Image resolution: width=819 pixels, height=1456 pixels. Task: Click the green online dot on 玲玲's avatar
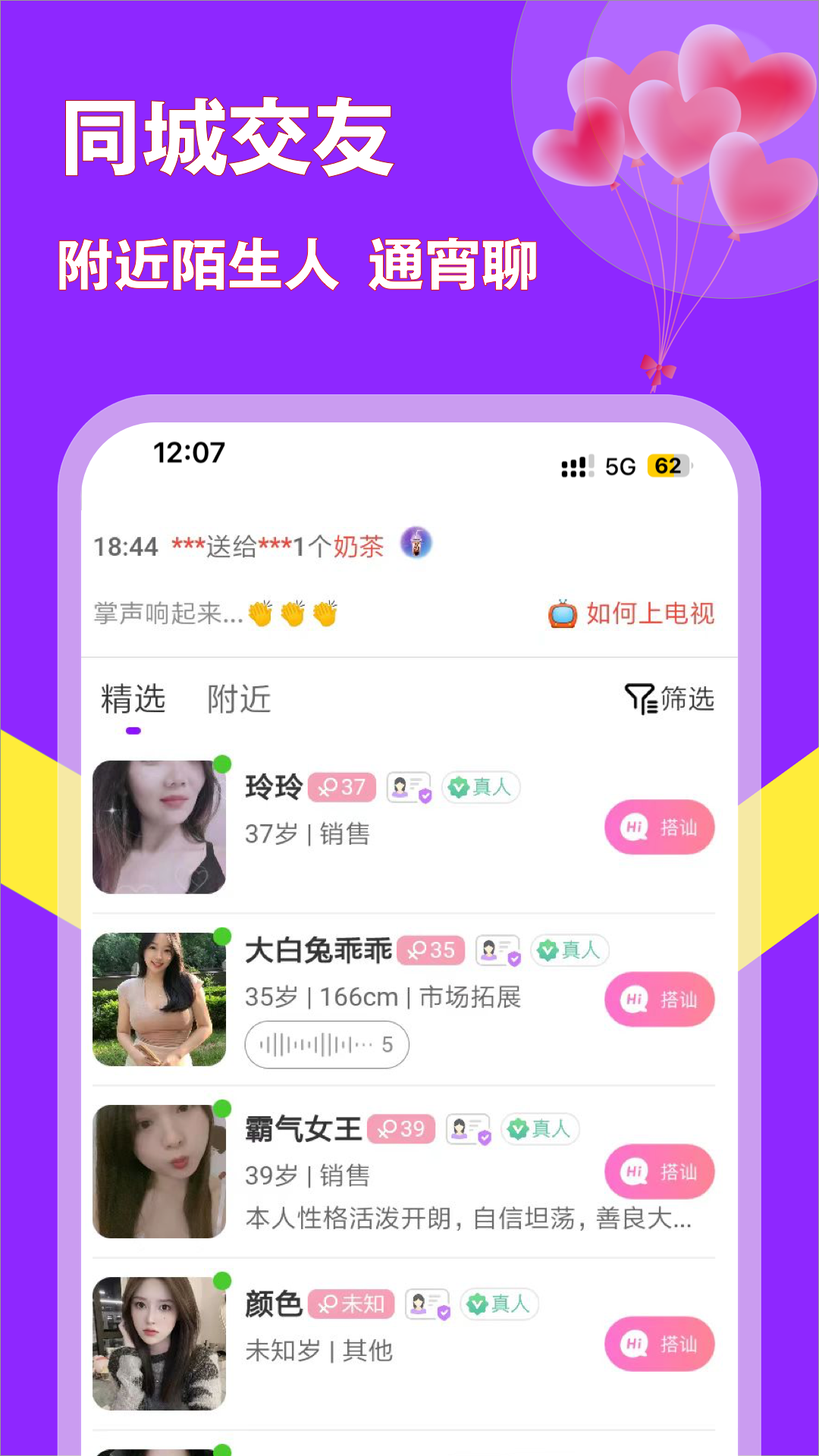[x=221, y=764]
